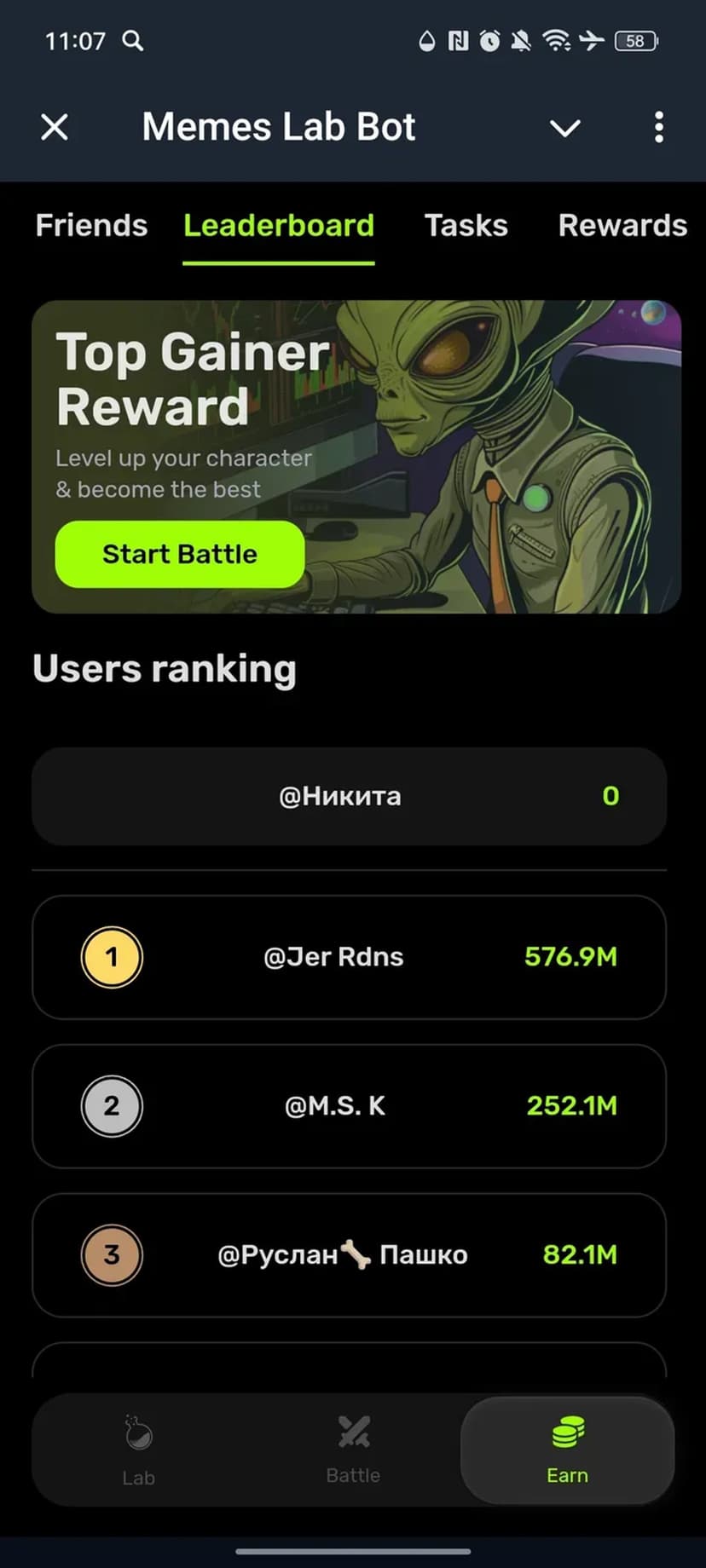Image resolution: width=706 pixels, height=1568 pixels.
Task: View first-place user @Jer Rdns
Action: (349, 957)
